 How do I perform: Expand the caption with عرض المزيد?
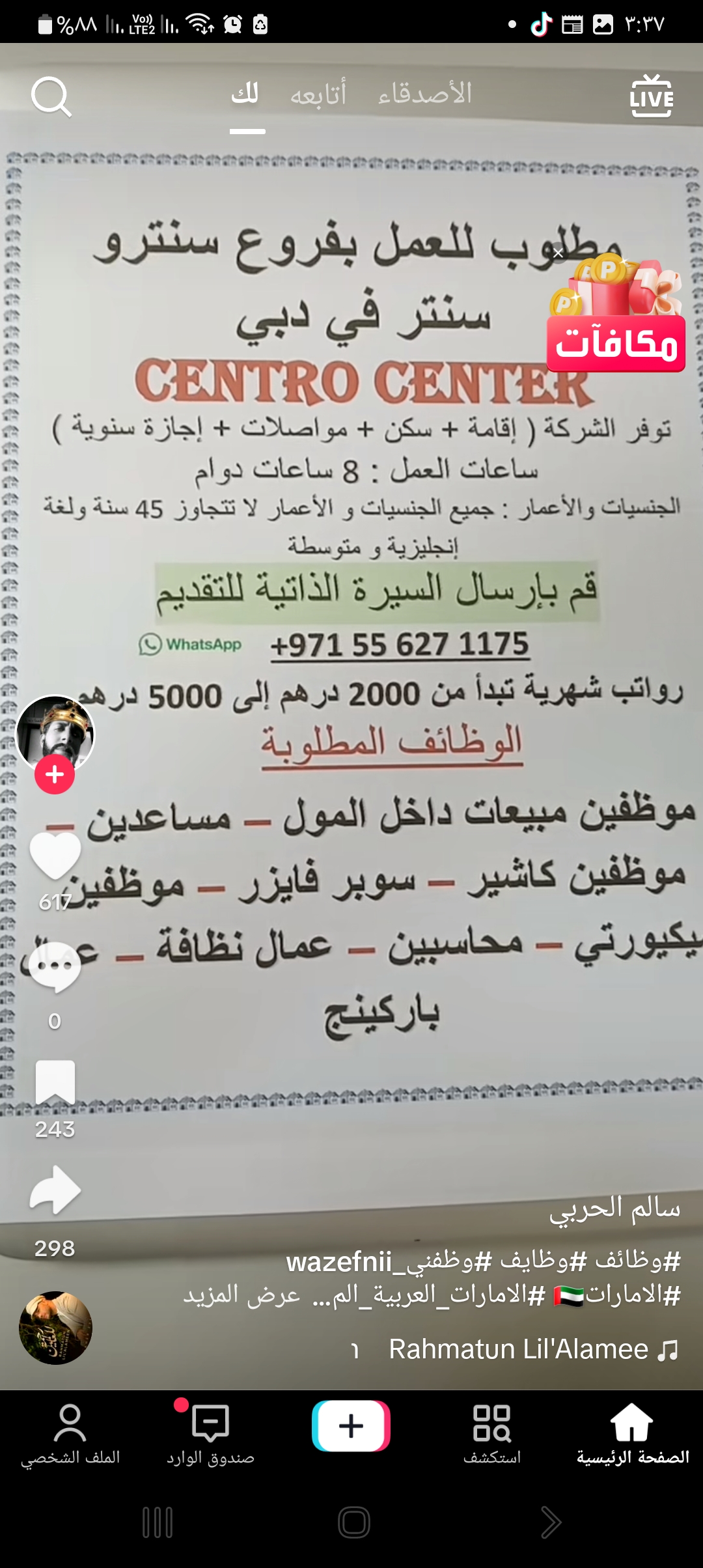click(241, 1295)
